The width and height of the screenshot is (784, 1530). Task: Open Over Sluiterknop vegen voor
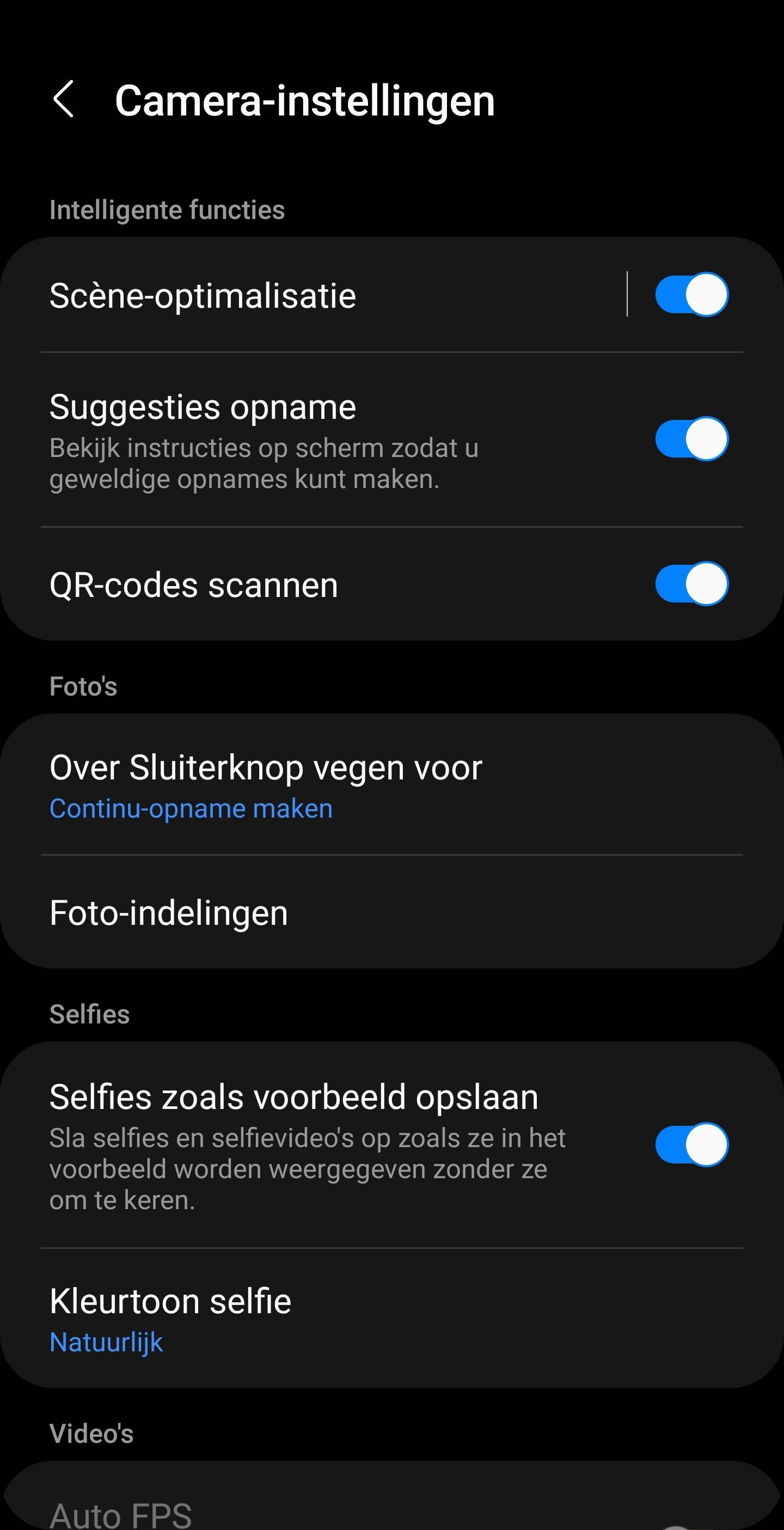391,784
